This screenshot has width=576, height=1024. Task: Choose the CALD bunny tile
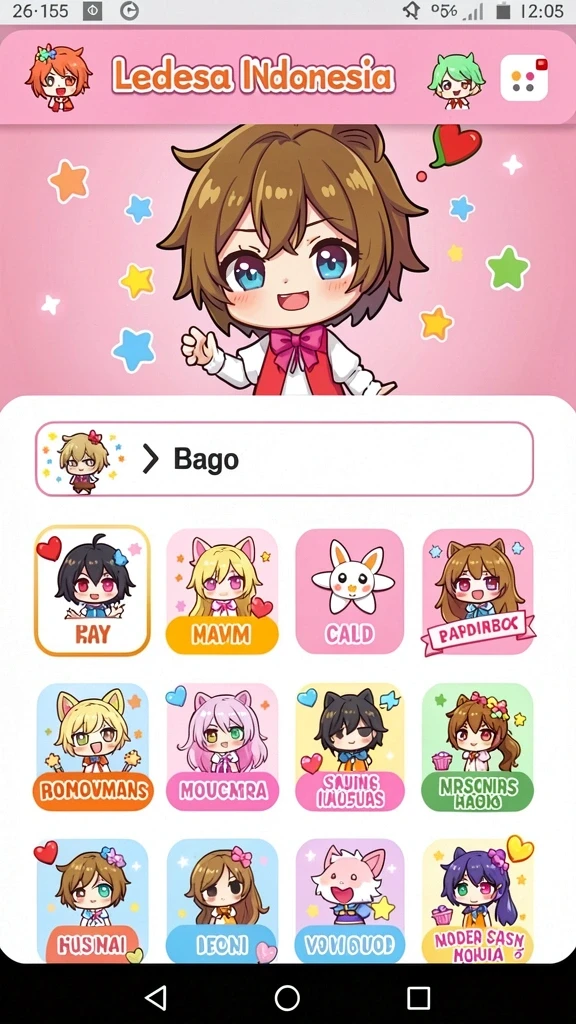coord(349,591)
